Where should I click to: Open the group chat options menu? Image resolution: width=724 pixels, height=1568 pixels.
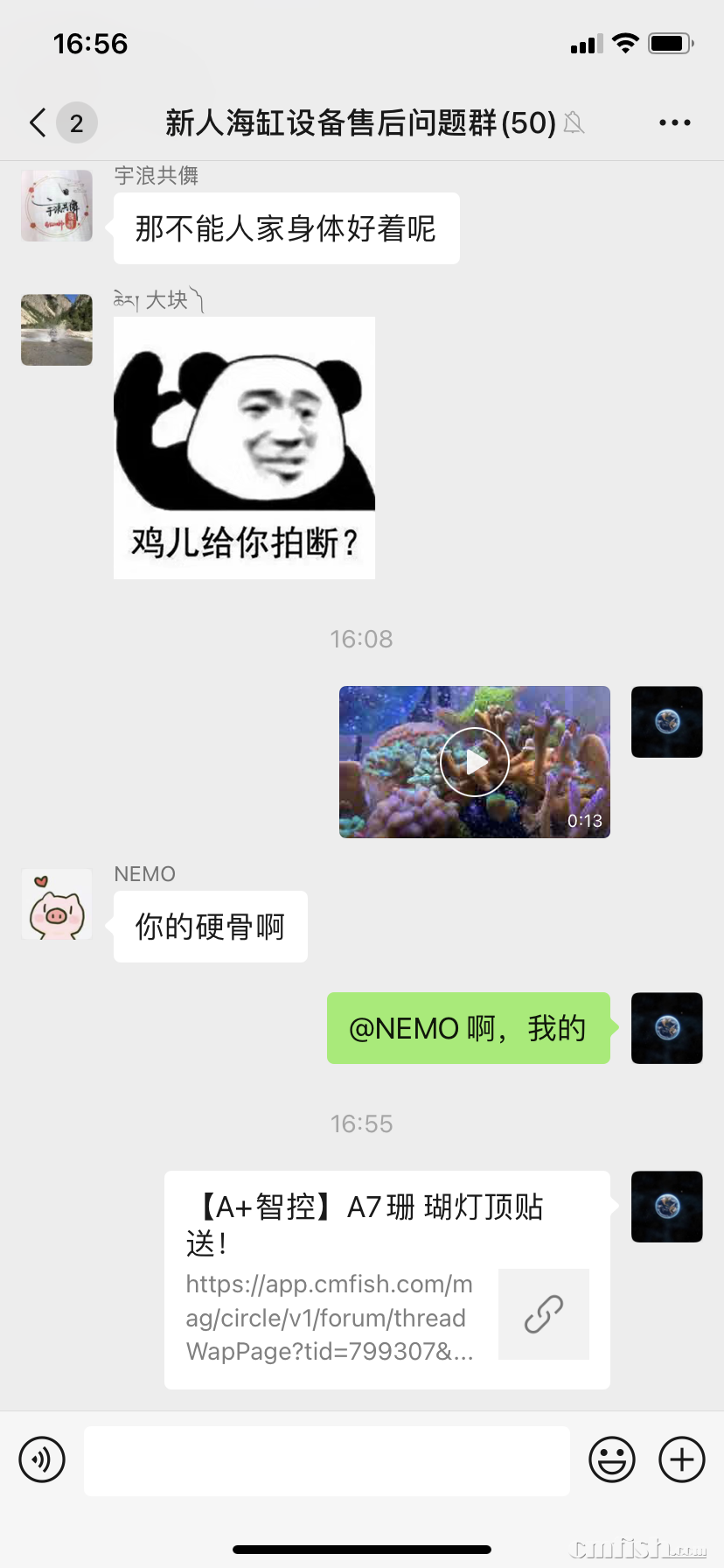[x=674, y=122]
